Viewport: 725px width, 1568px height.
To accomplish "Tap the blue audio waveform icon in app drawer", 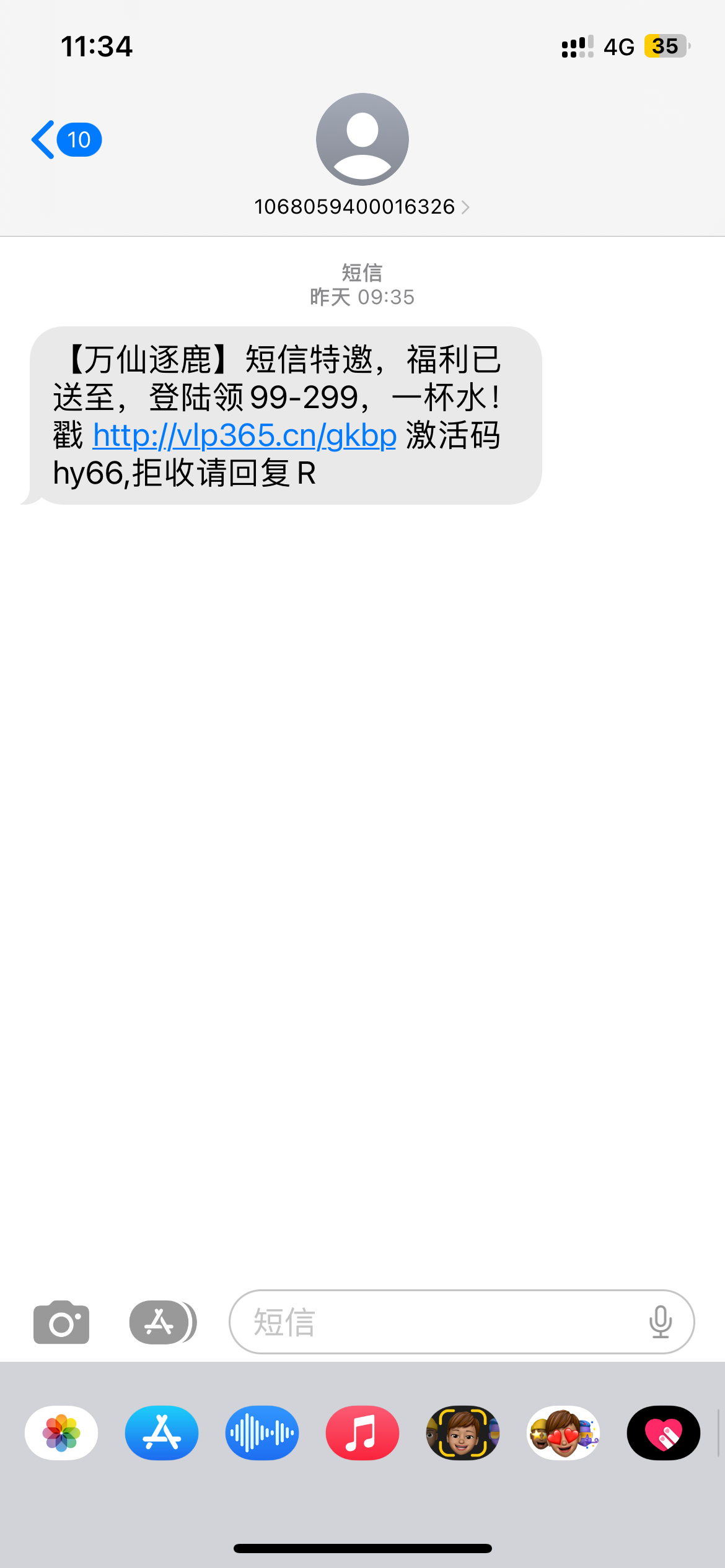I will click(x=261, y=1433).
